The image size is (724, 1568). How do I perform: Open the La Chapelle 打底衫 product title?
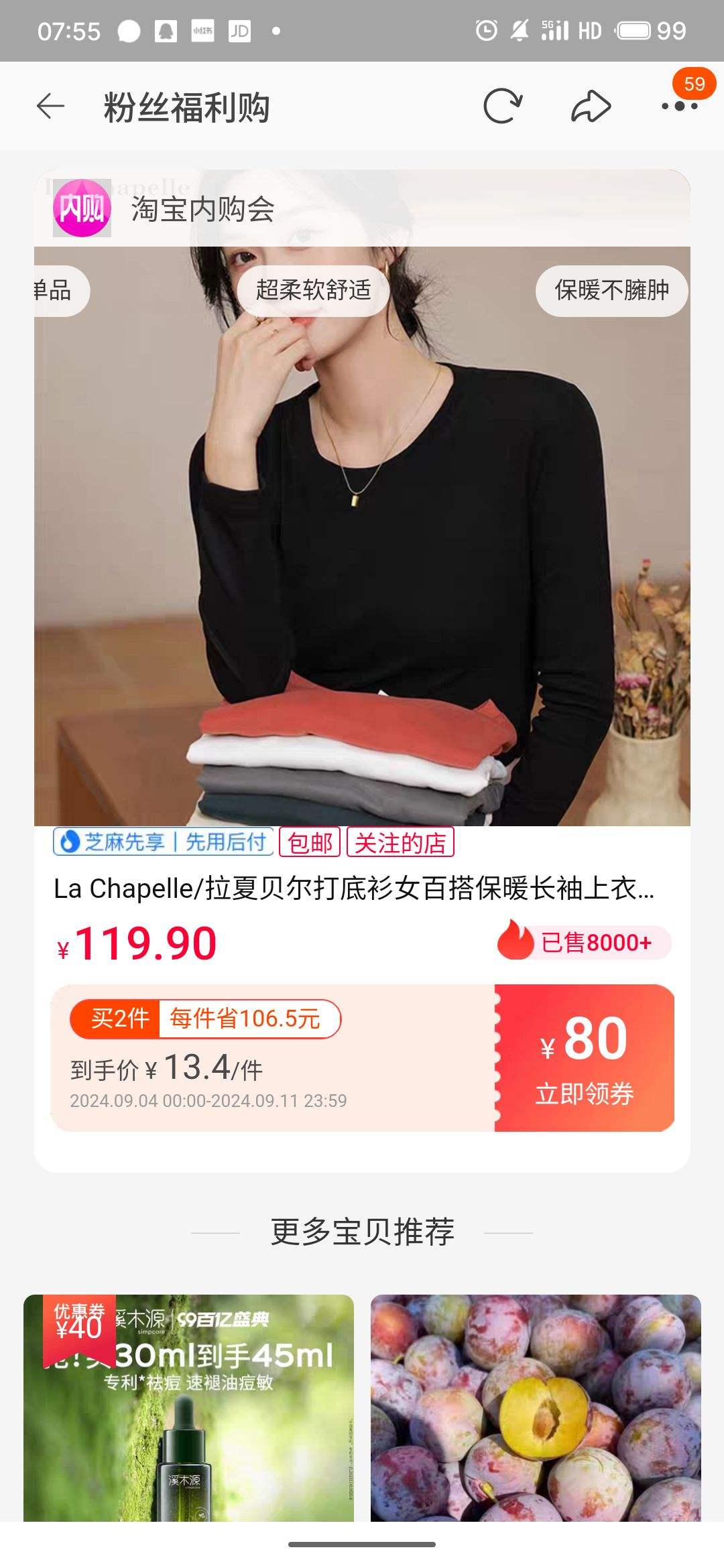click(x=354, y=889)
